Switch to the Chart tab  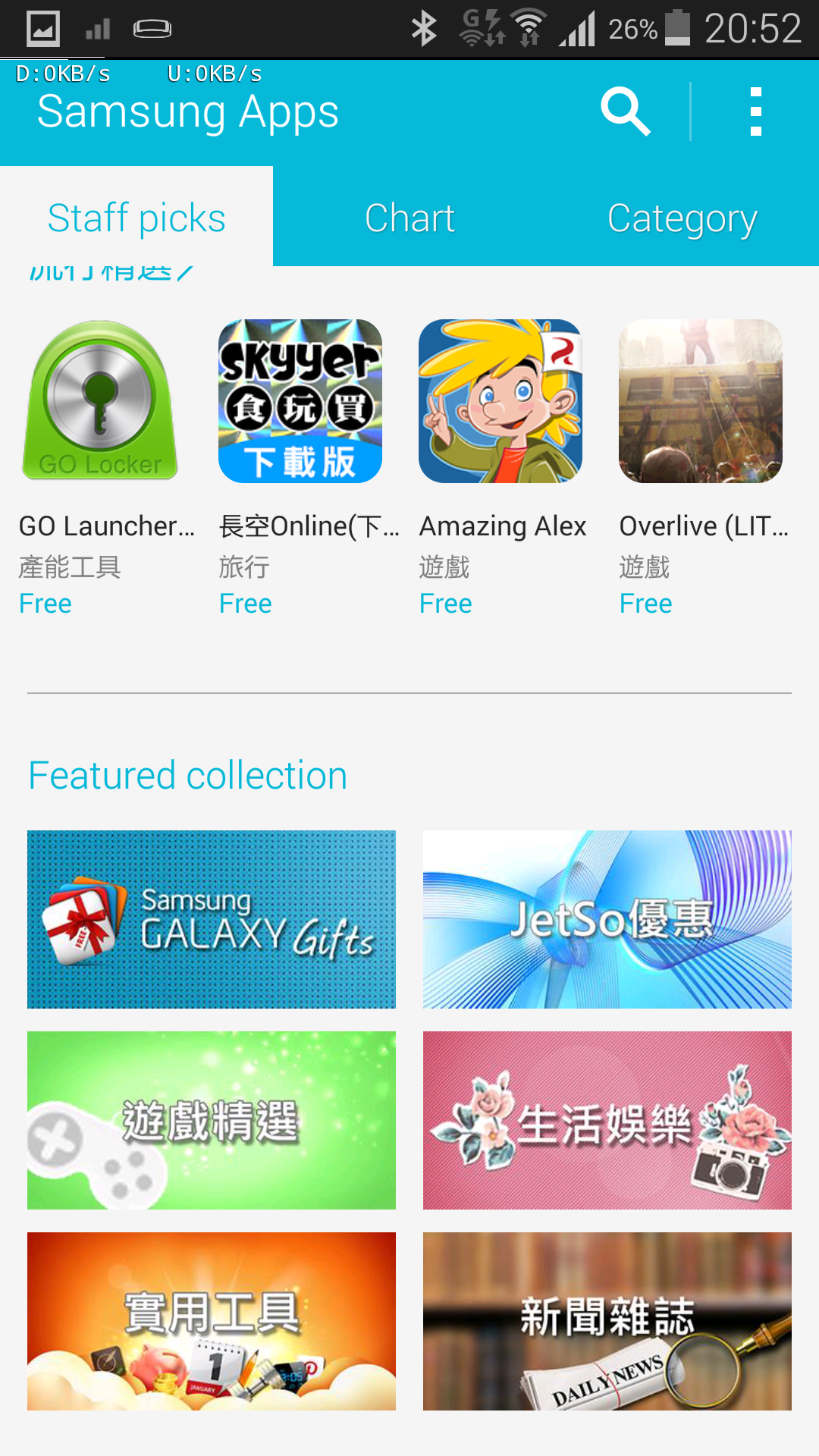coord(409,218)
